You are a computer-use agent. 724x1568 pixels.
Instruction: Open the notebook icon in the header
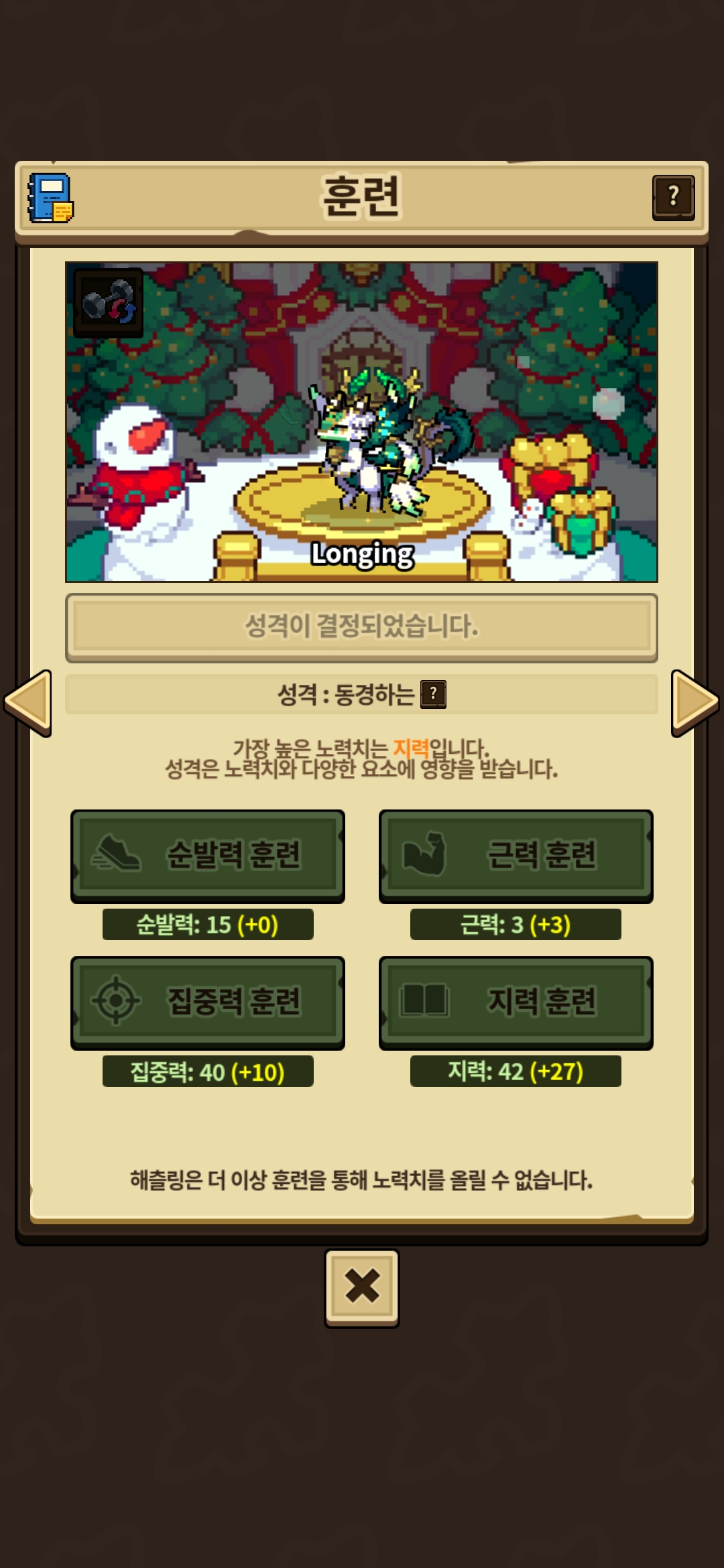pos(50,198)
